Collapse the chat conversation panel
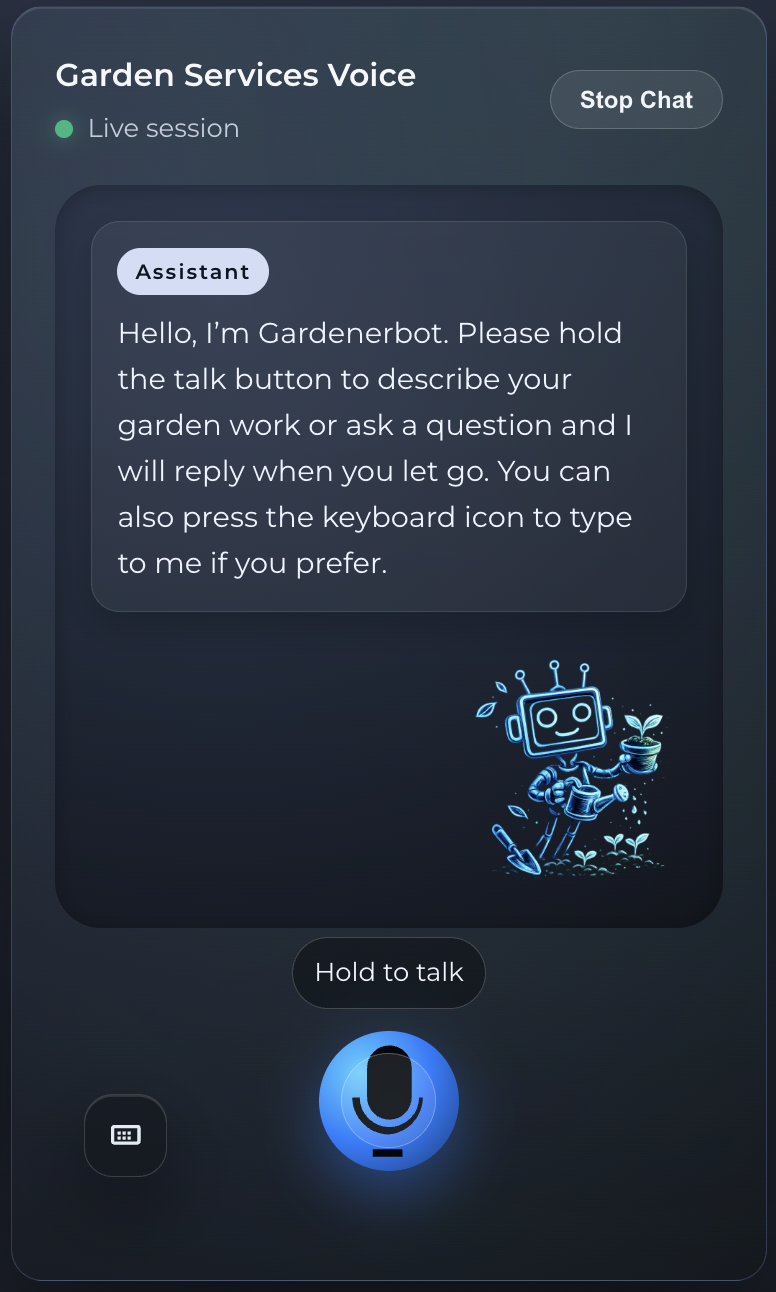The image size is (776, 1292). pyautogui.click(x=389, y=555)
